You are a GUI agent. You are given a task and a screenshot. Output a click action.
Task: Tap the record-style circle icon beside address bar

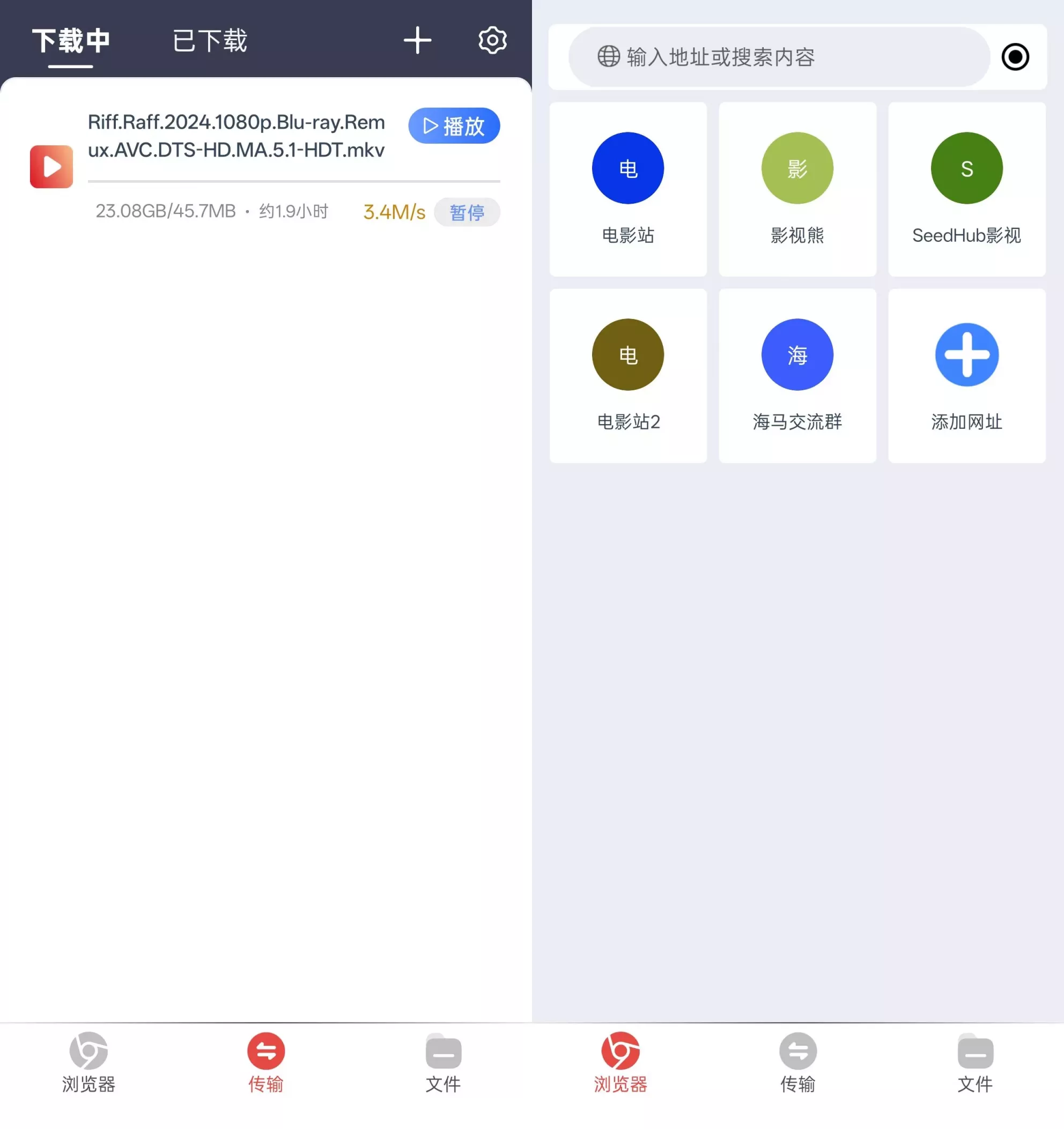(x=1015, y=57)
